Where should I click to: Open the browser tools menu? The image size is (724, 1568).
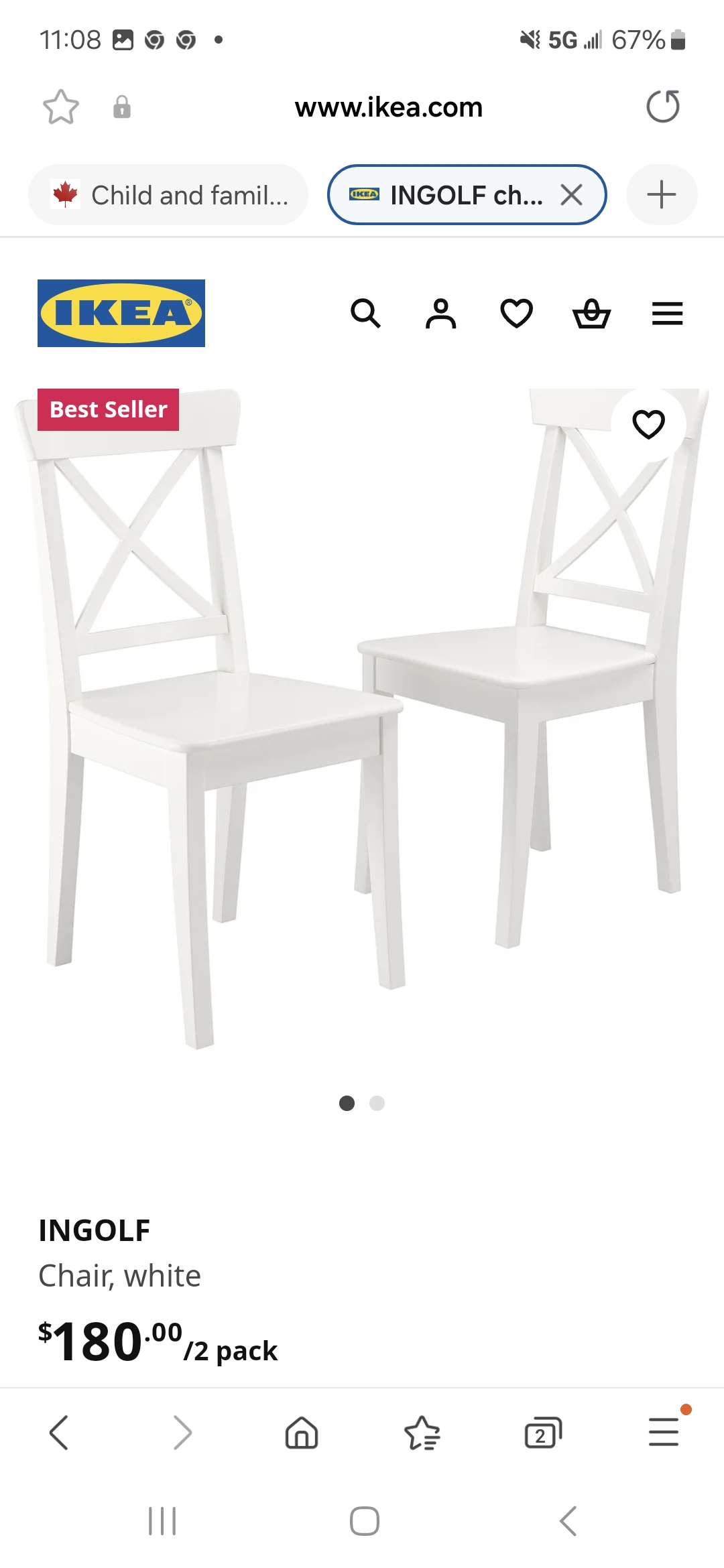664,1431
